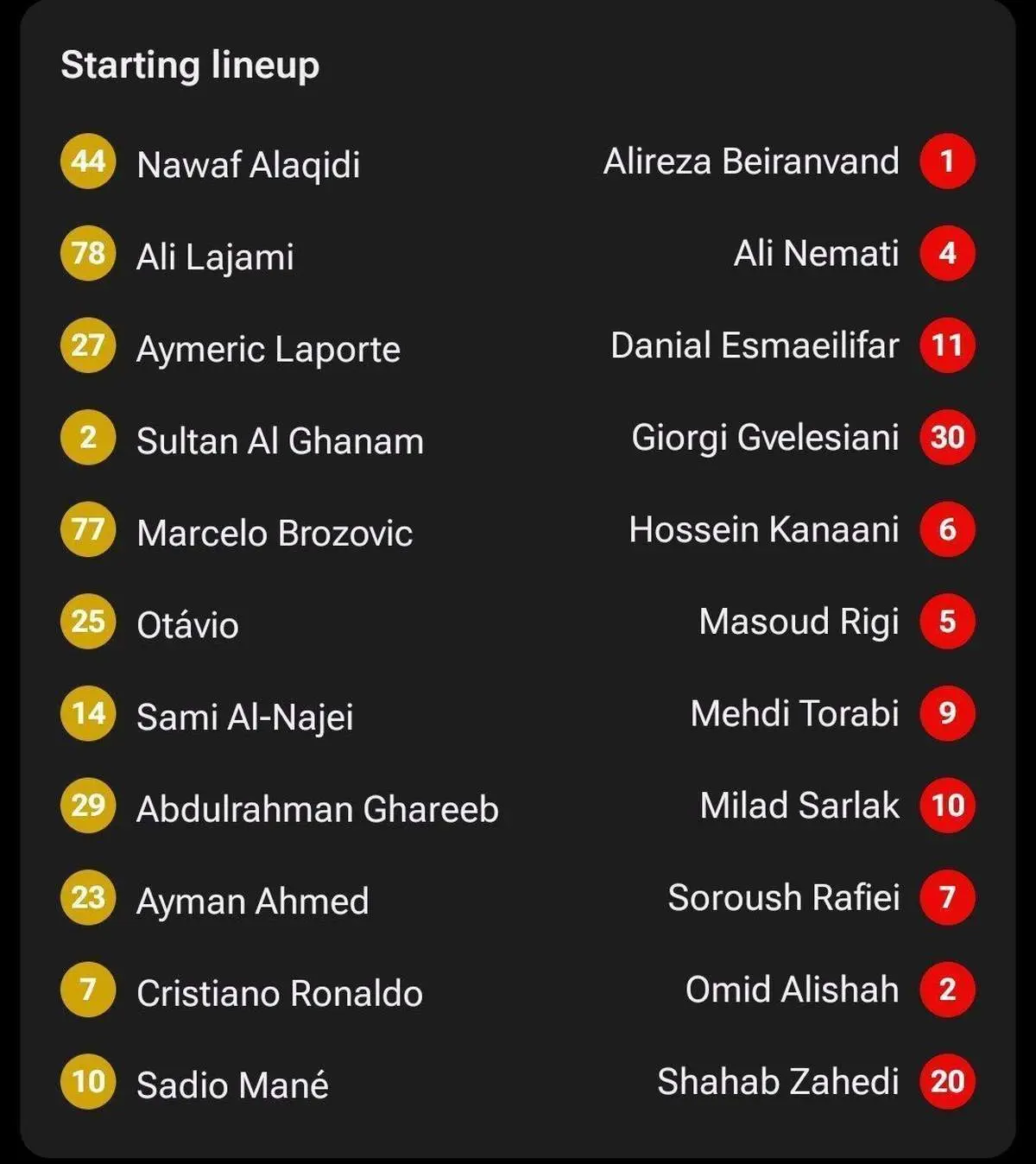Open Soroush Rafiei's player entry
1036x1164 pixels.
click(x=780, y=898)
